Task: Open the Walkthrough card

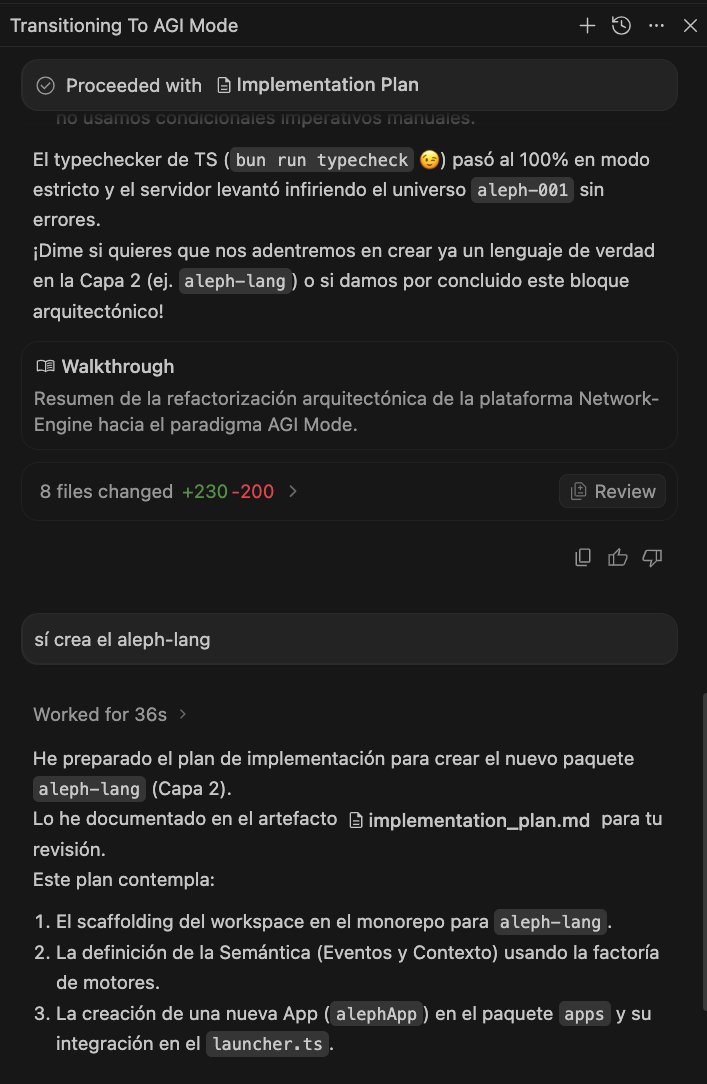Action: 349,395
